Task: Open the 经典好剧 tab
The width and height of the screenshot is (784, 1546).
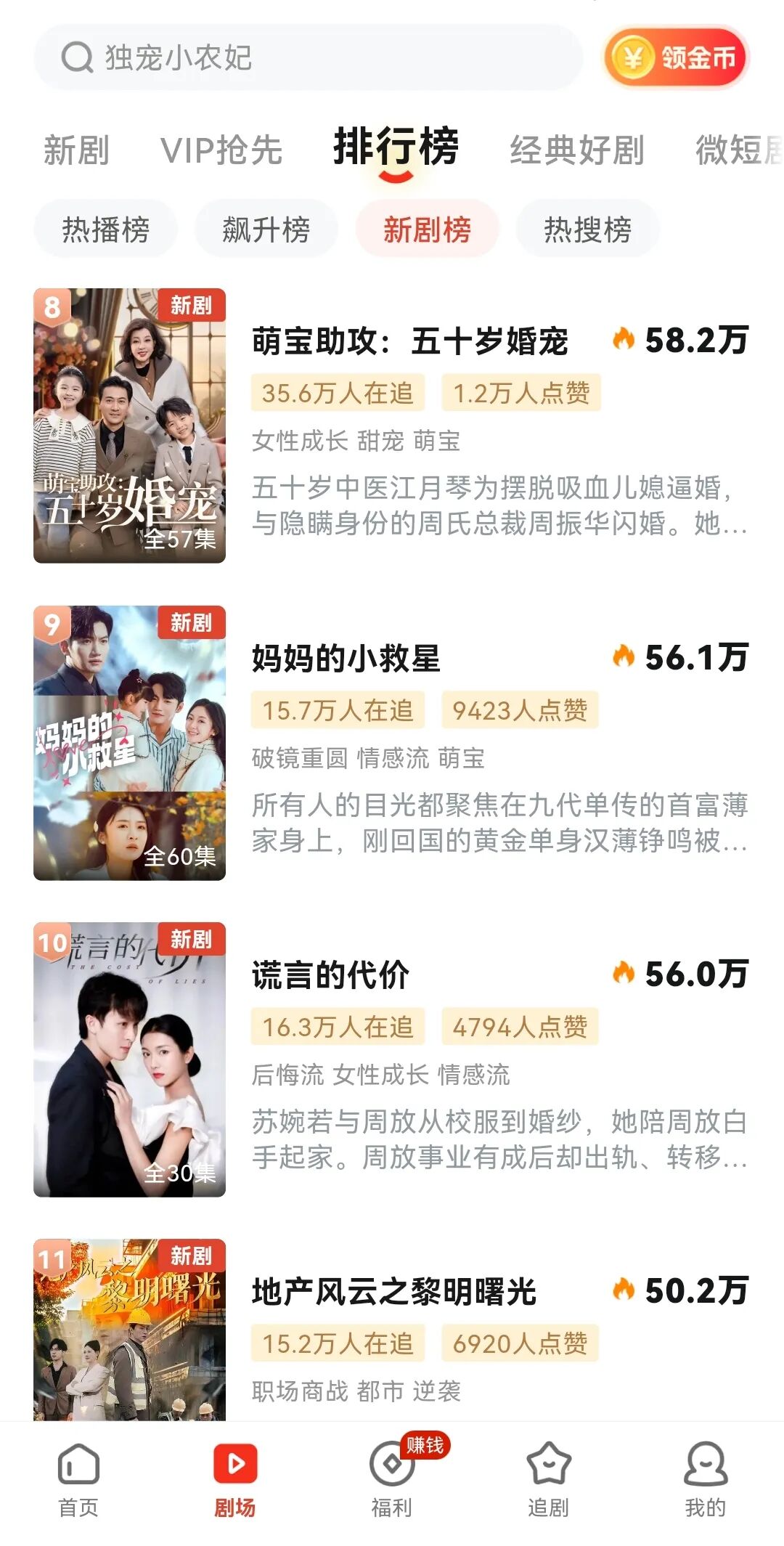Action: pyautogui.click(x=577, y=151)
